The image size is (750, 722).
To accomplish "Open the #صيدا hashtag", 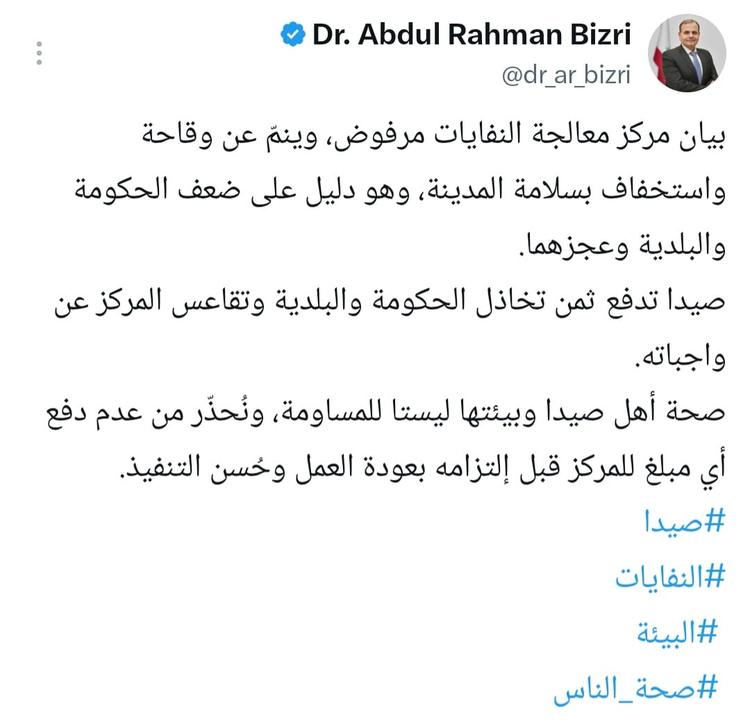I will (x=685, y=522).
